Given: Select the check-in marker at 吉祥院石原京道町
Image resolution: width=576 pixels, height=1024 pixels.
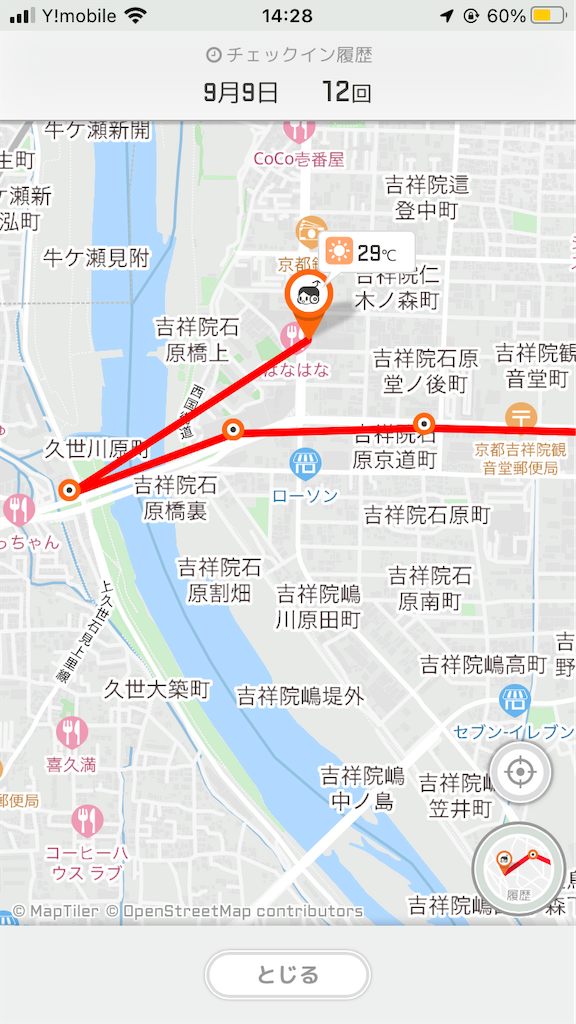Looking at the screenshot, I should pyautogui.click(x=425, y=424).
